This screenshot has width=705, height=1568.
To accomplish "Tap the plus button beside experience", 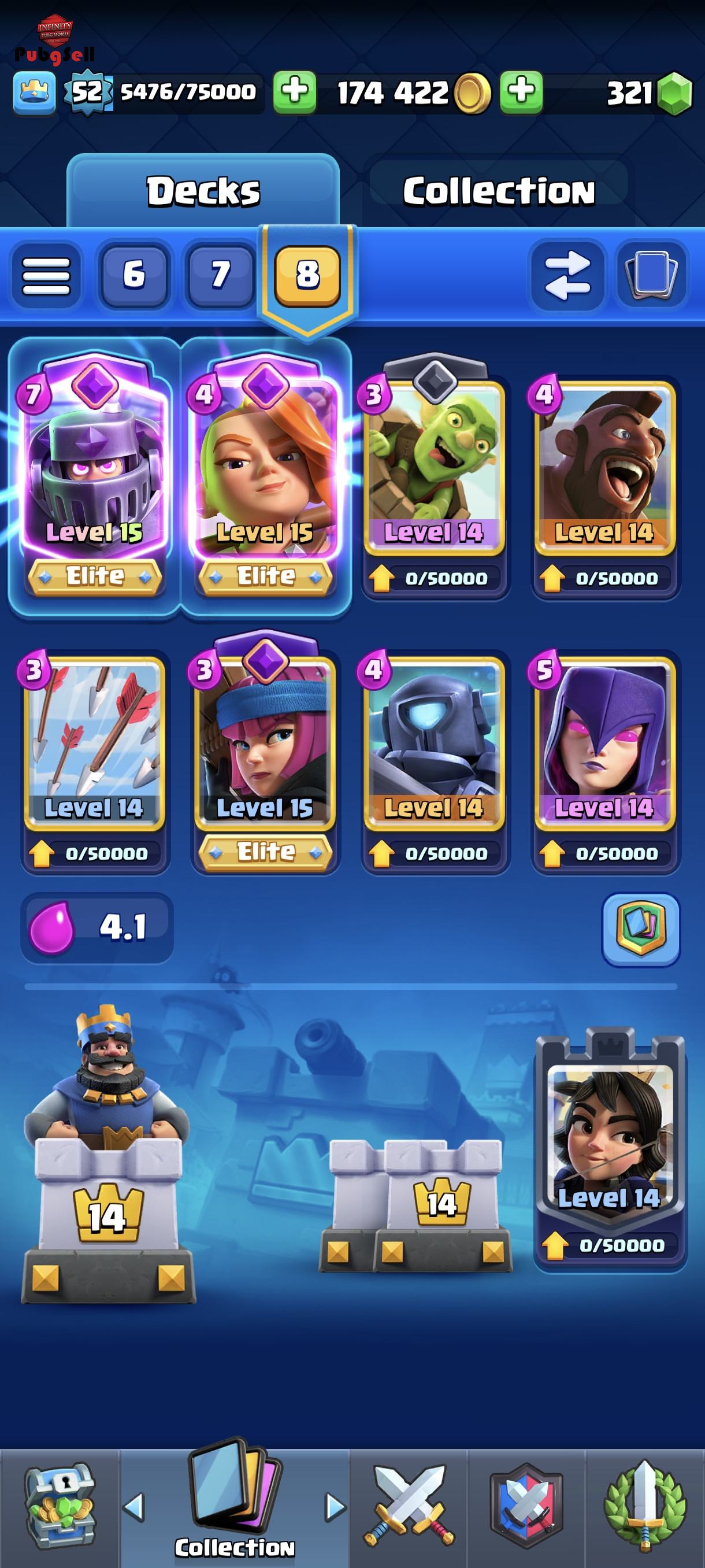I will tap(294, 92).
